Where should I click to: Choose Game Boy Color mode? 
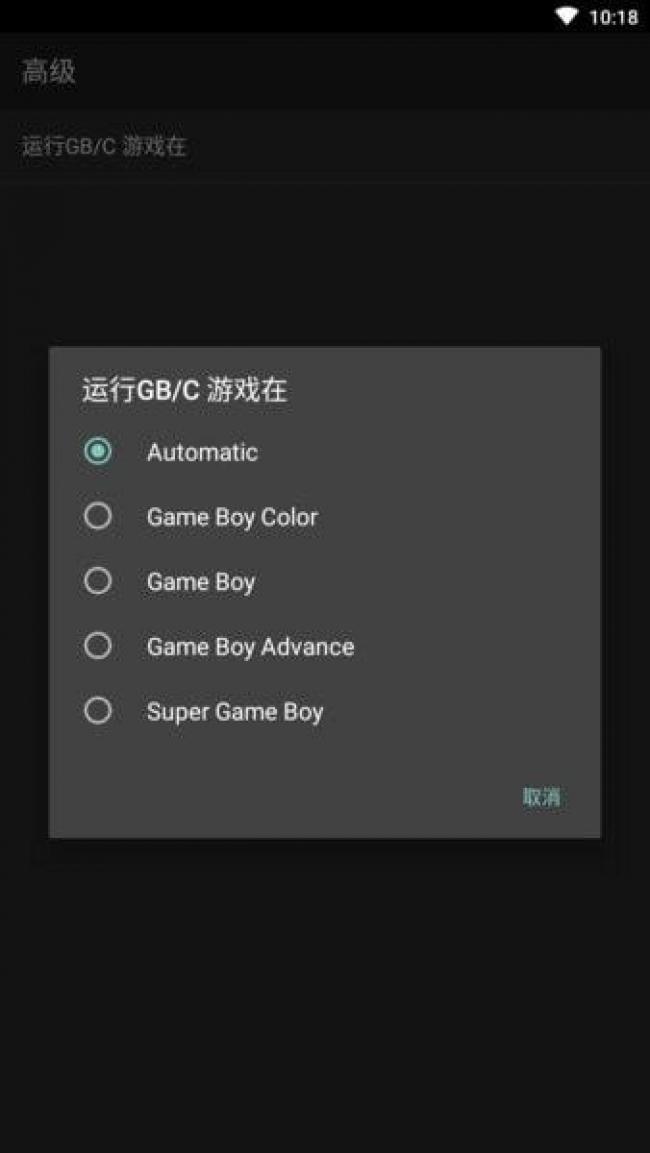click(324, 517)
